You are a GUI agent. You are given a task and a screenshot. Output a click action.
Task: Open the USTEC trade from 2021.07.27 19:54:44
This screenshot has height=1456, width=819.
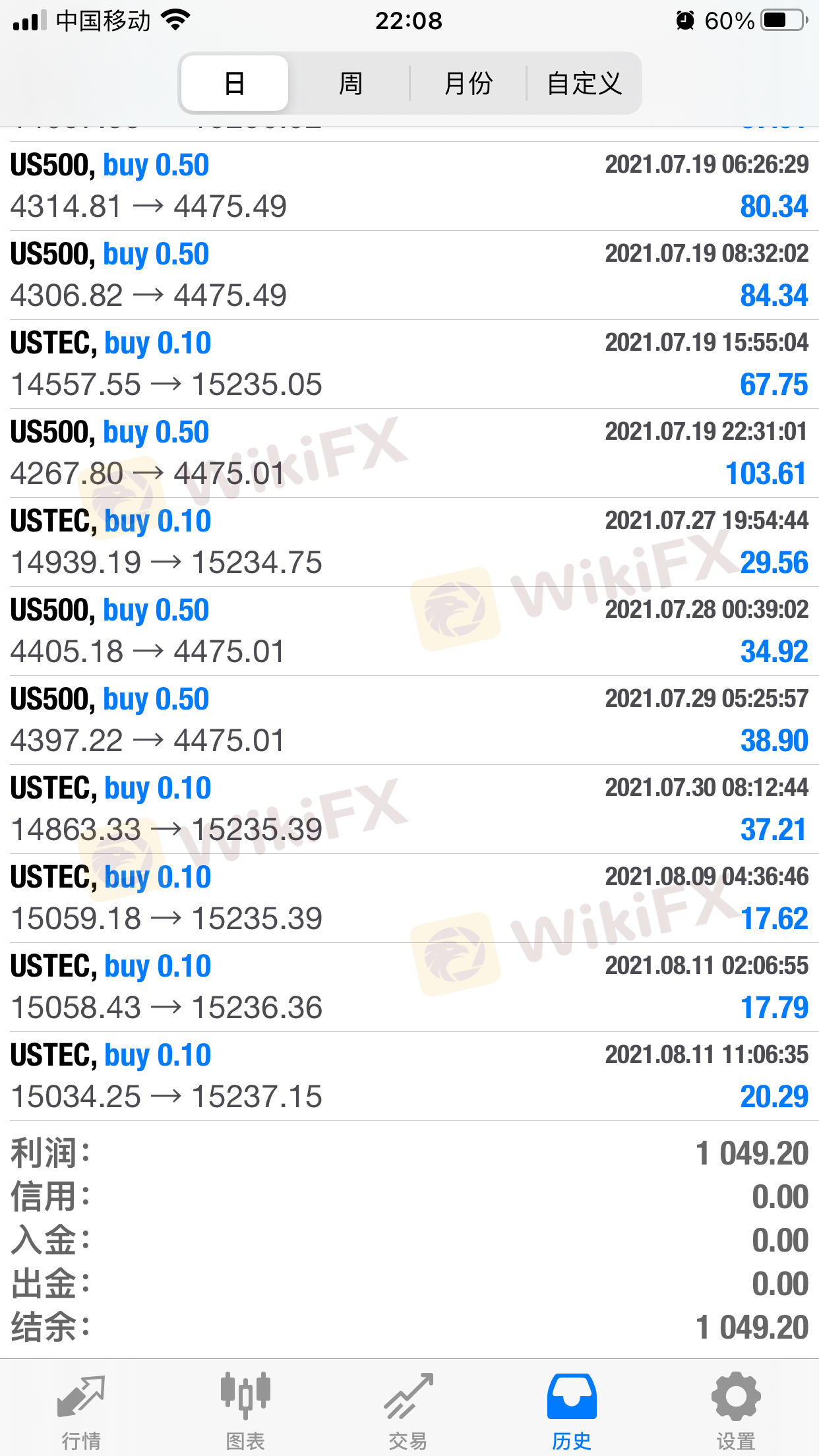point(409,542)
